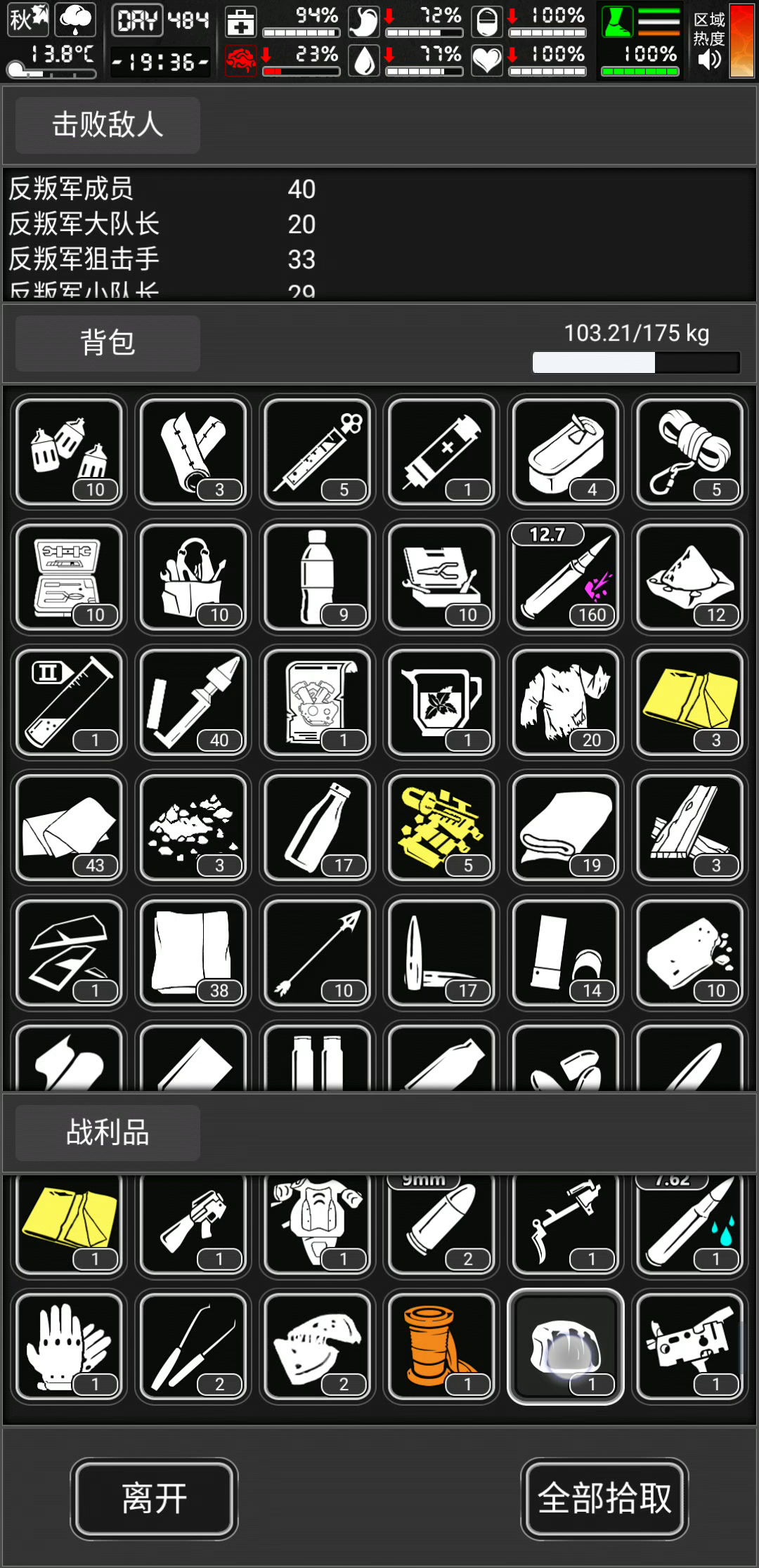Viewport: 759px width, 1568px height.
Task: Tap 全部拾取 to take all loot
Action: (604, 1498)
